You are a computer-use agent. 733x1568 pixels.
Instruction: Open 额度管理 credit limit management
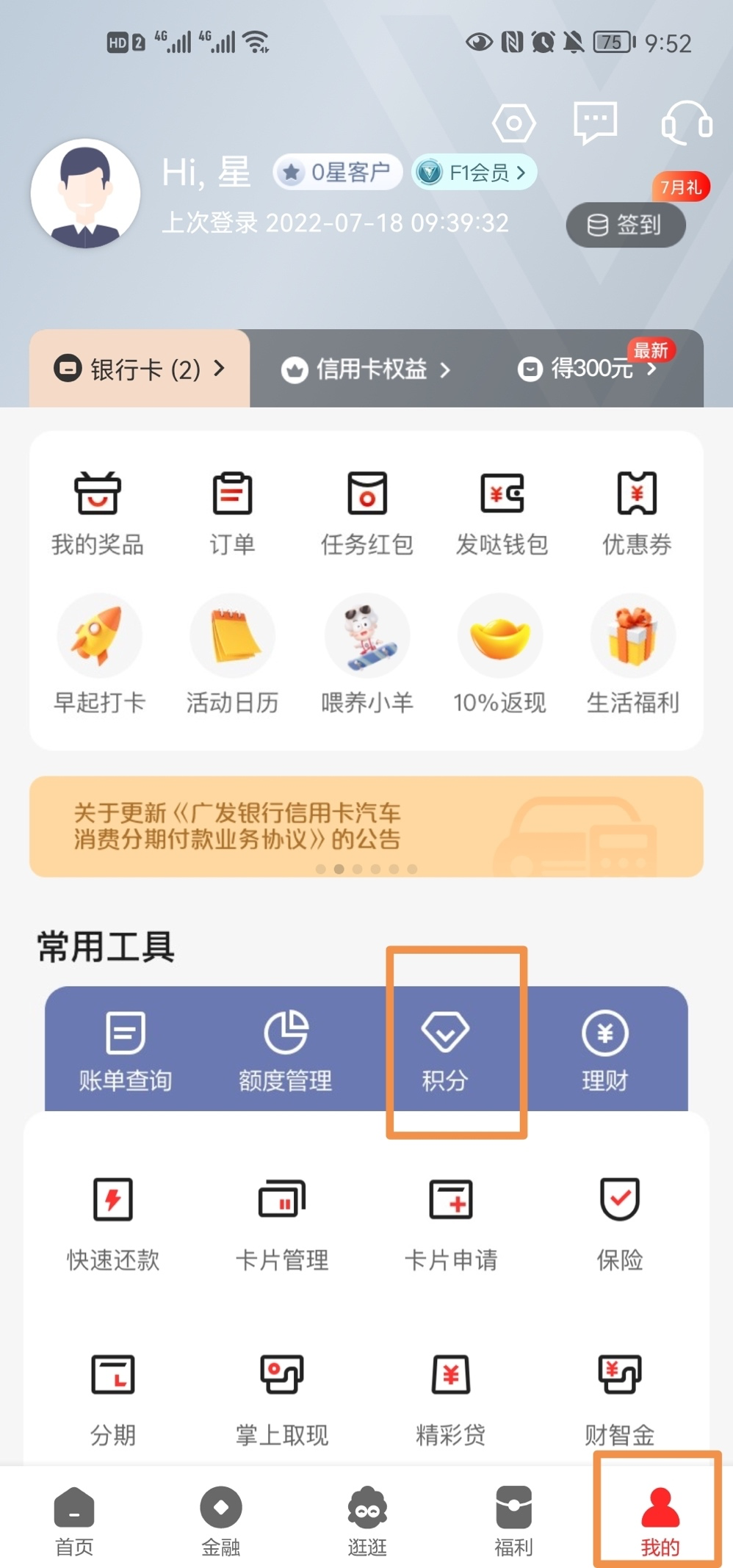(x=286, y=1050)
